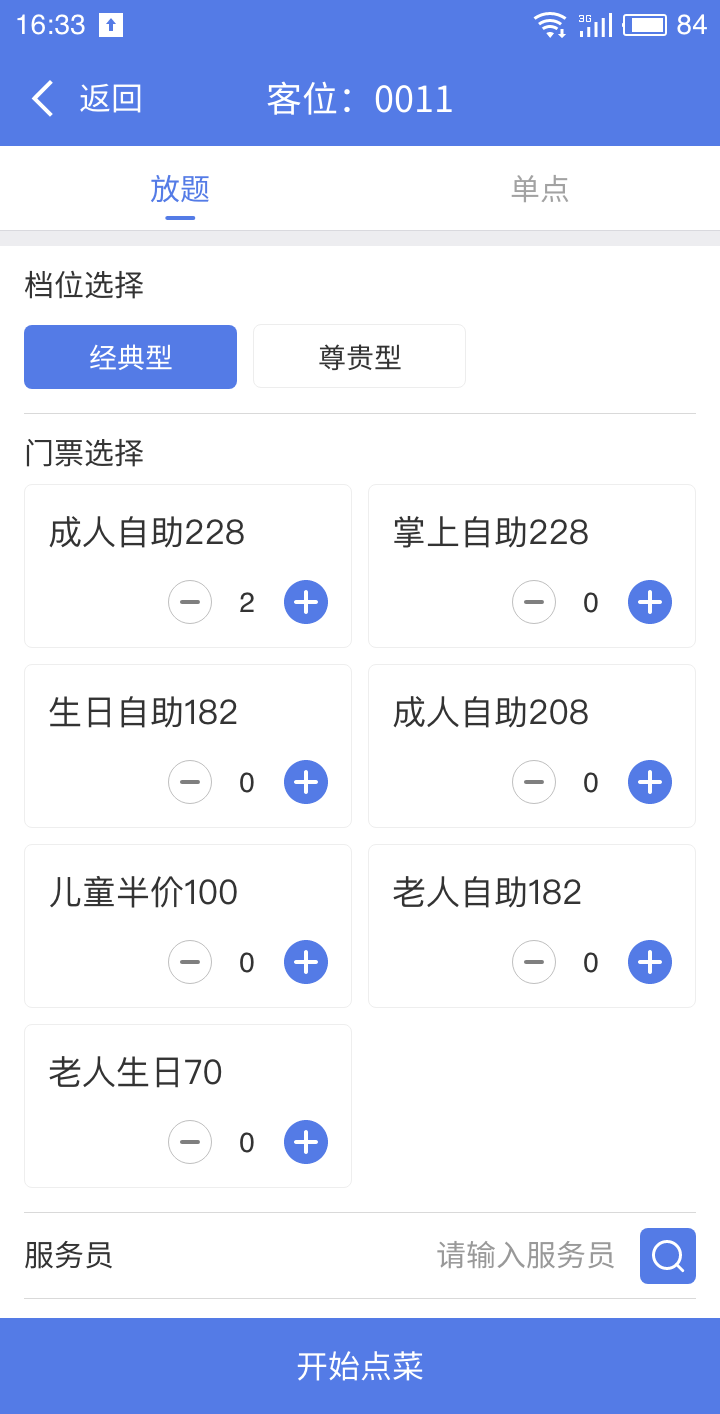
Task: Add one 生日自助182 ticket
Action: (x=306, y=782)
